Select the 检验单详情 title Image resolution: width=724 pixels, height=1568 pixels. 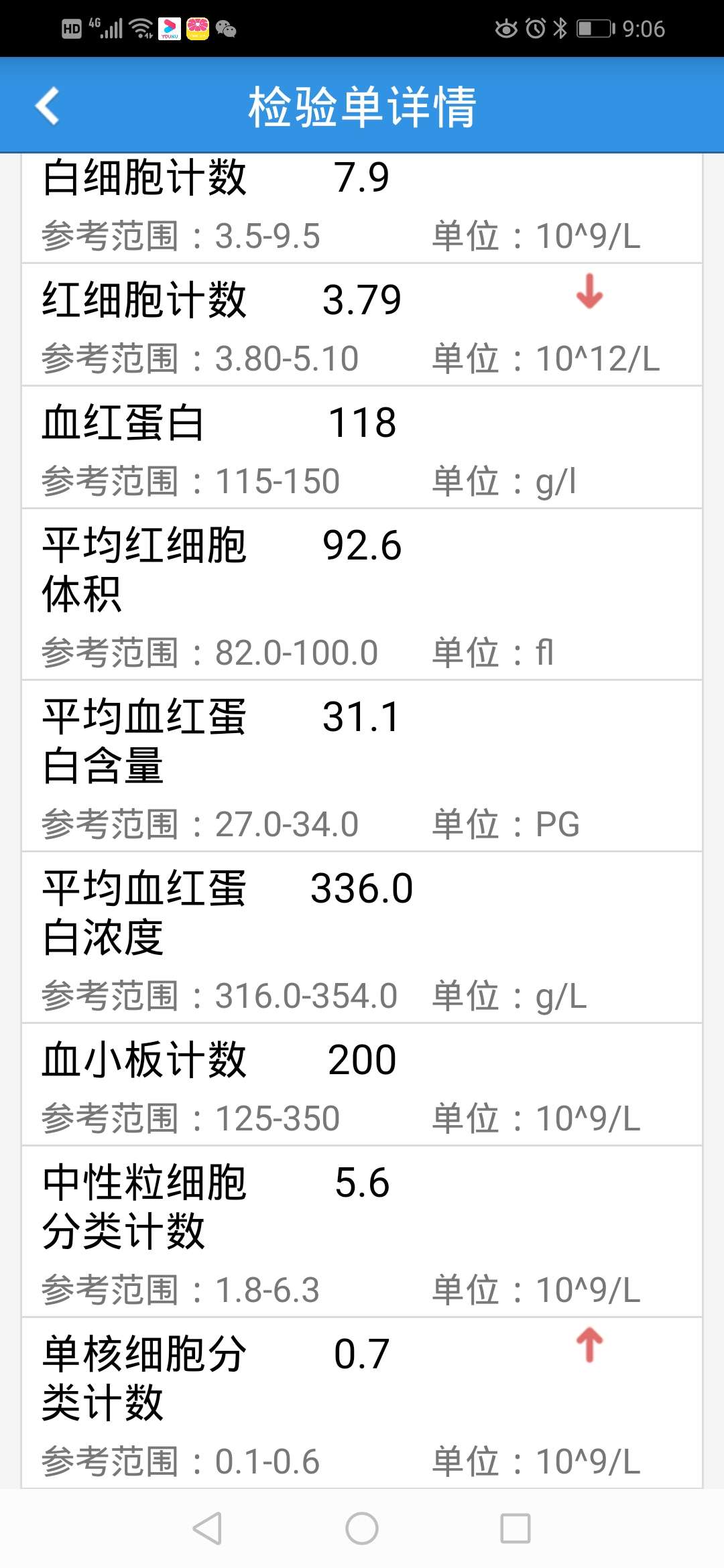[362, 107]
